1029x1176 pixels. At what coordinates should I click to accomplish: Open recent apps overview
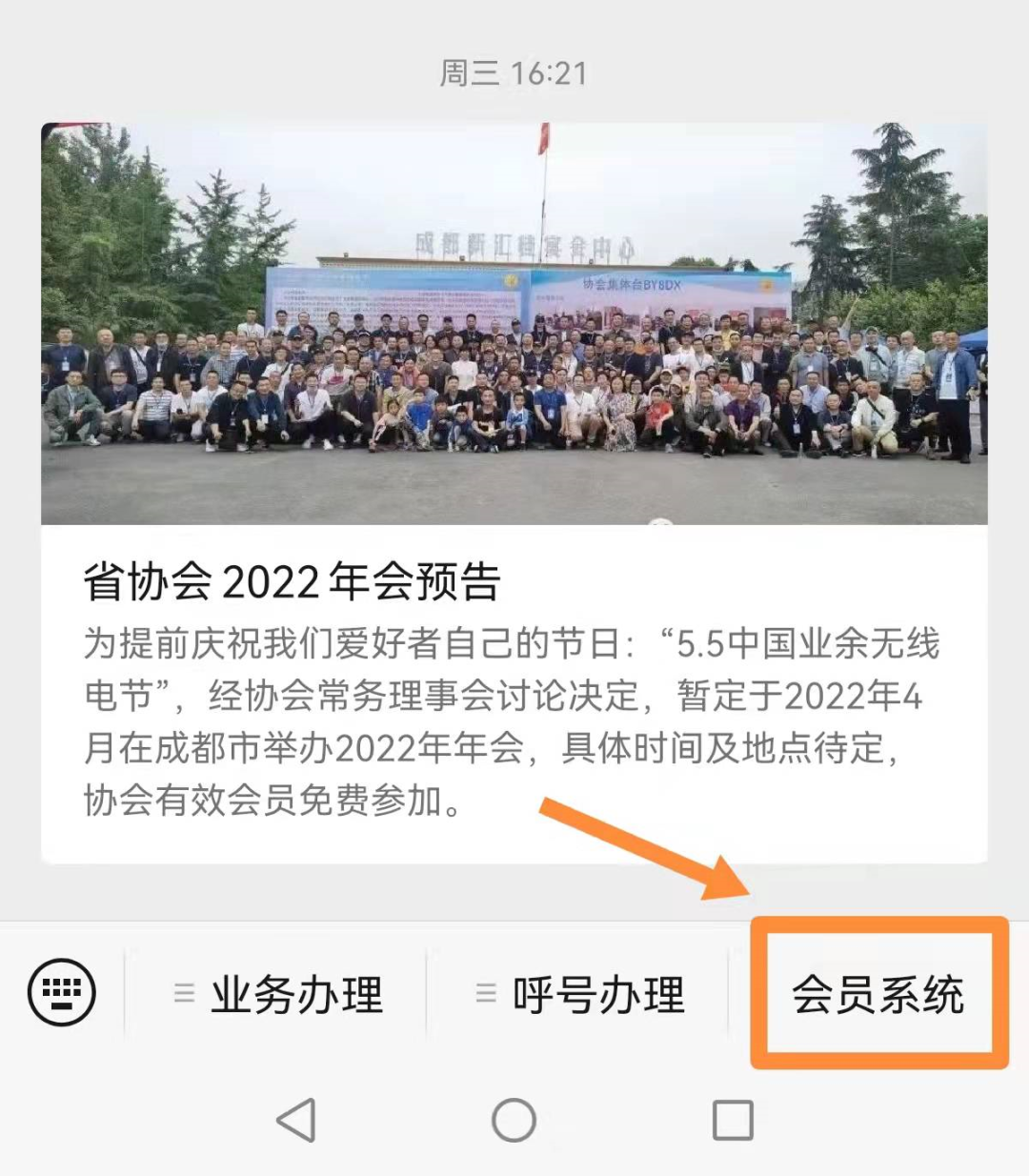coord(733,1121)
